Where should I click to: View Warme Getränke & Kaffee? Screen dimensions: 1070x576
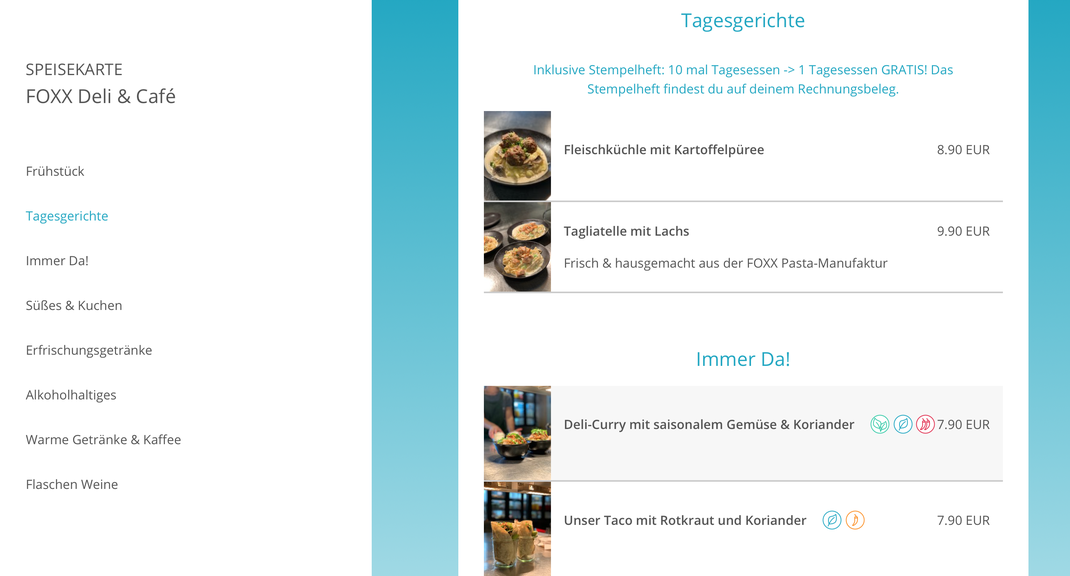coord(103,440)
